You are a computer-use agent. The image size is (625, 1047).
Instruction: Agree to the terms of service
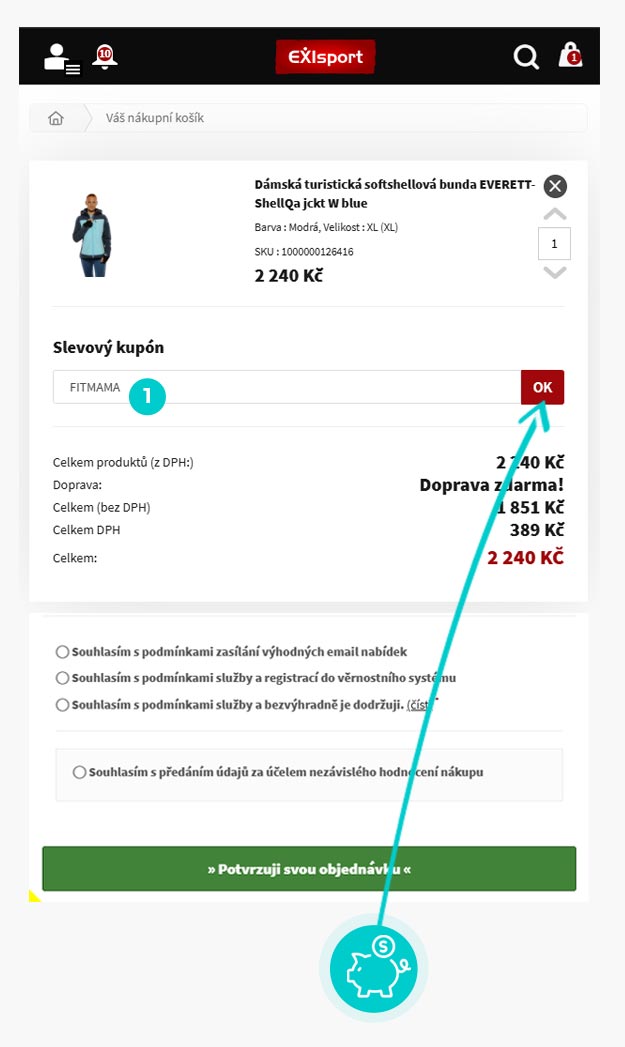coord(63,704)
